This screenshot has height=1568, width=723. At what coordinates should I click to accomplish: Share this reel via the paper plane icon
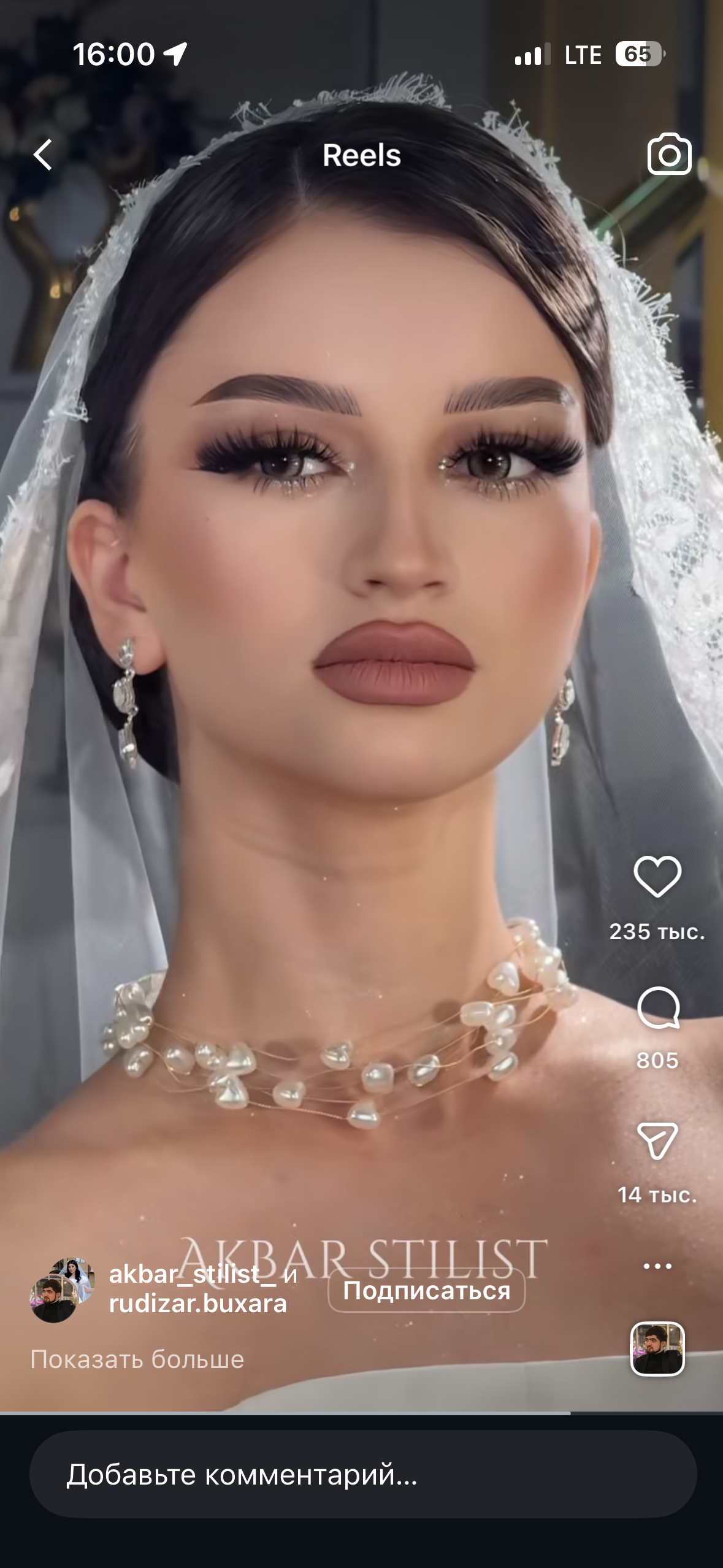(657, 1141)
